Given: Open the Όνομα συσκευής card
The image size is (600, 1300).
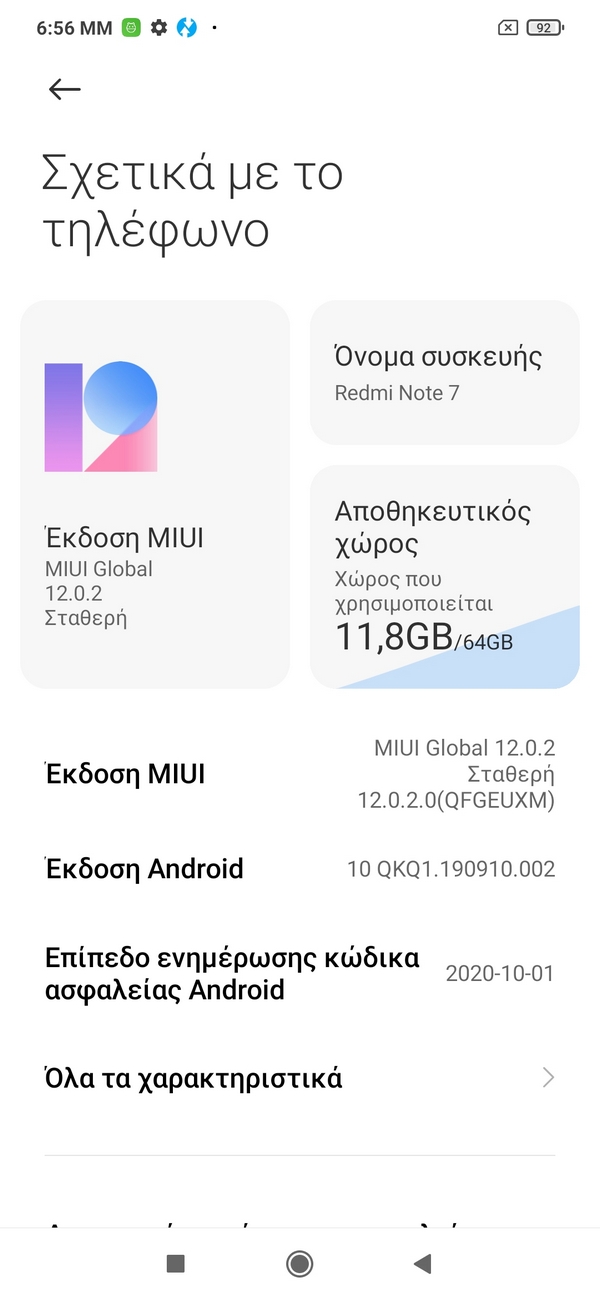Looking at the screenshot, I should 444,372.
